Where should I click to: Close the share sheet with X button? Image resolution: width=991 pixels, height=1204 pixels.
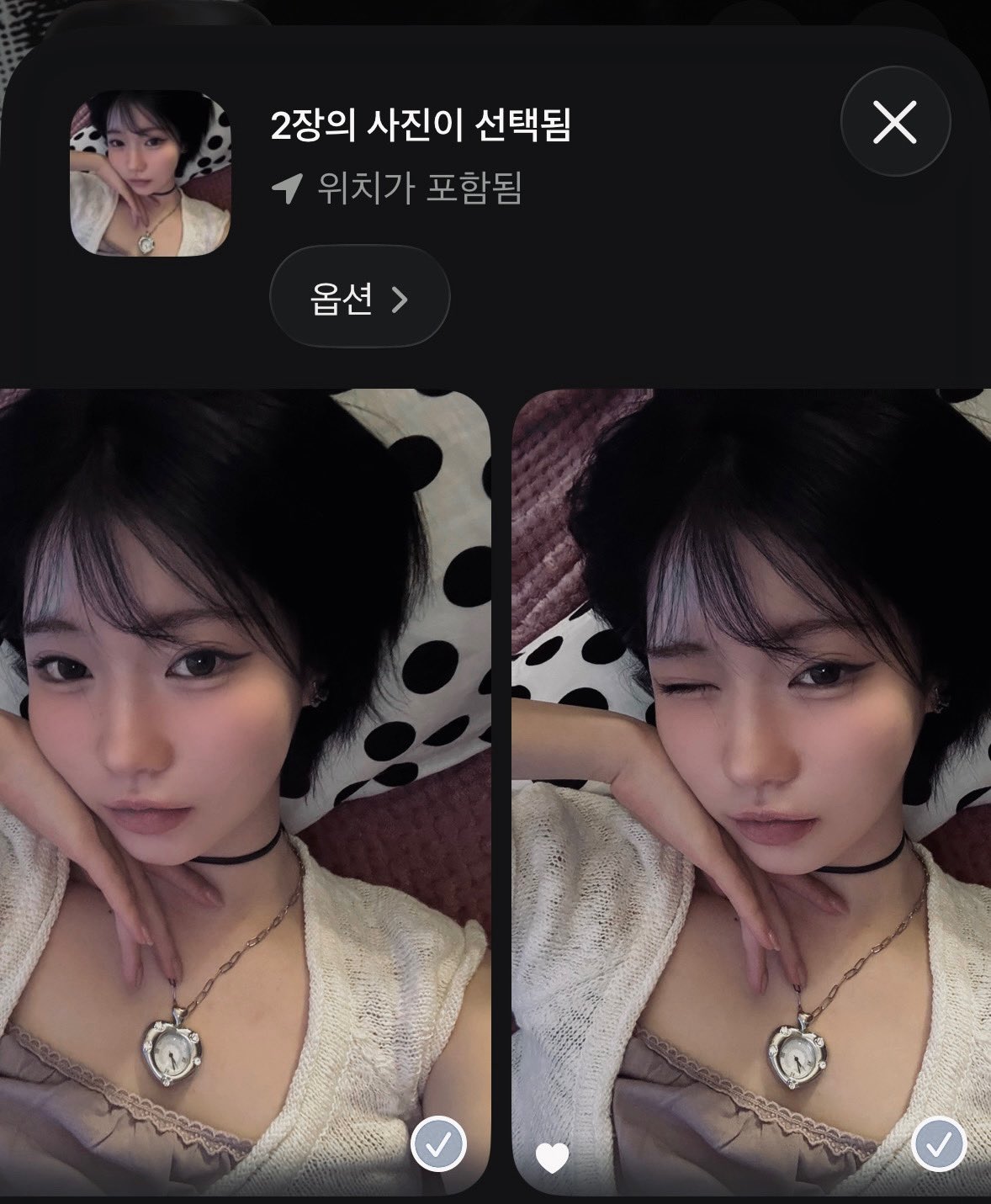tap(895, 124)
